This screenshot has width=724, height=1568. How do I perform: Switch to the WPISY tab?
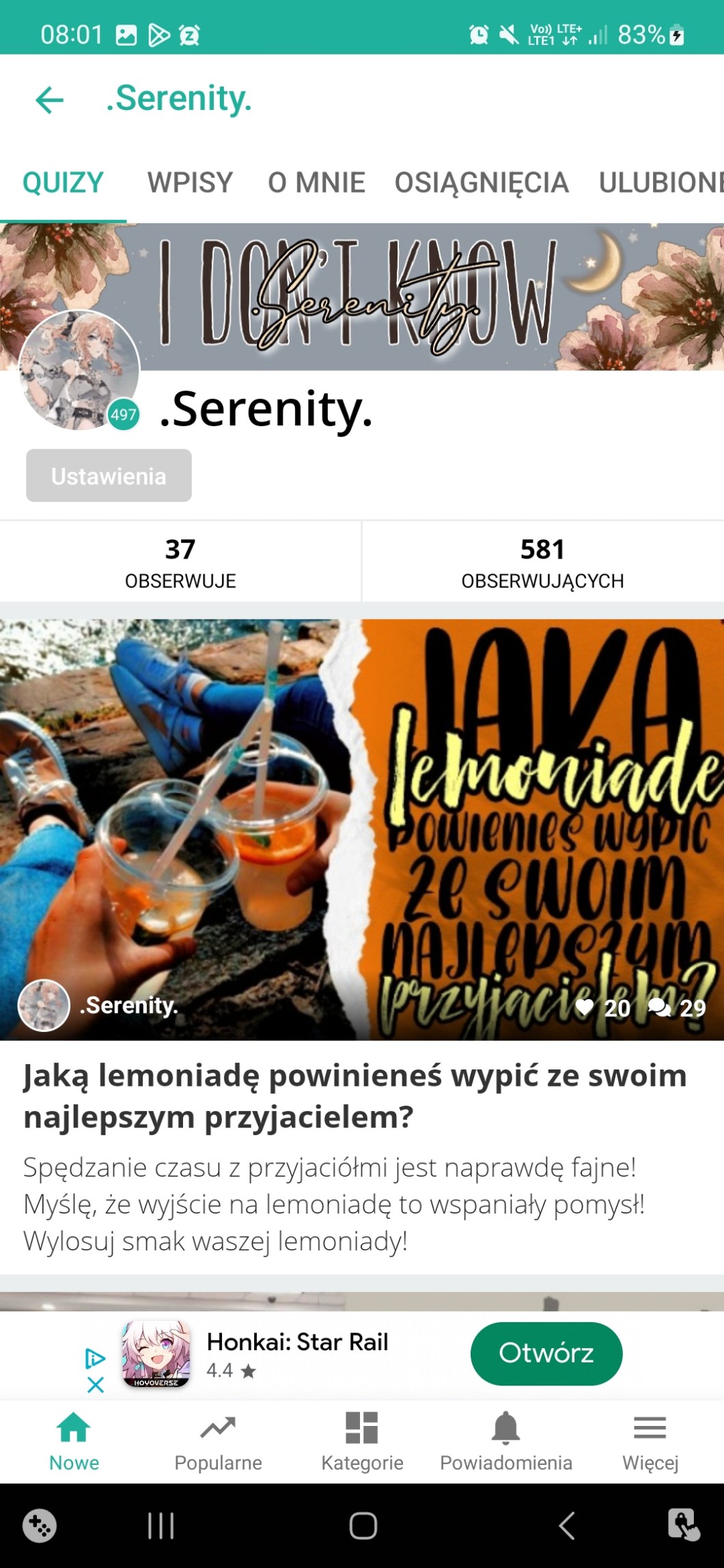pyautogui.click(x=190, y=183)
